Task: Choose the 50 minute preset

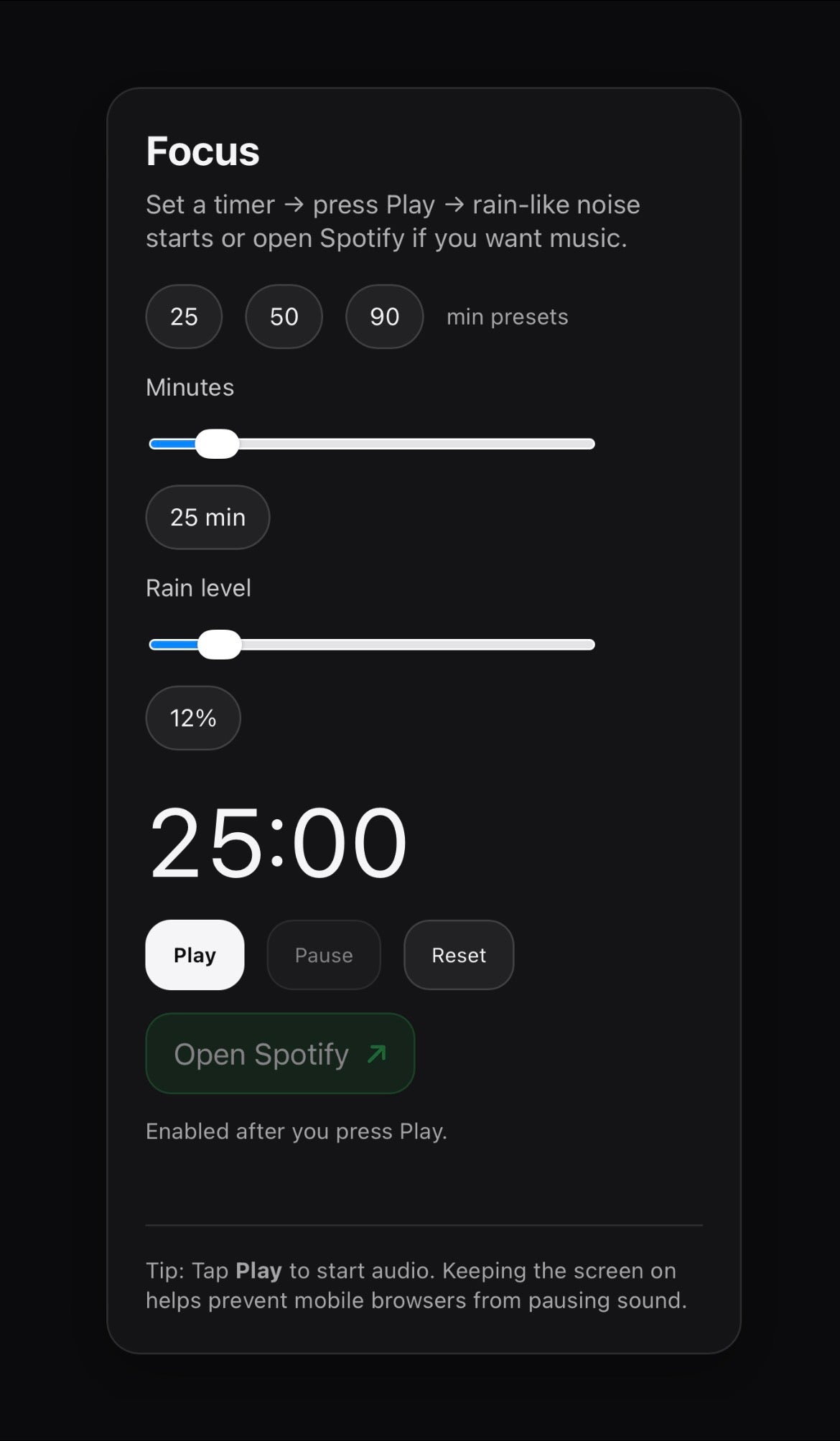Action: (x=284, y=317)
